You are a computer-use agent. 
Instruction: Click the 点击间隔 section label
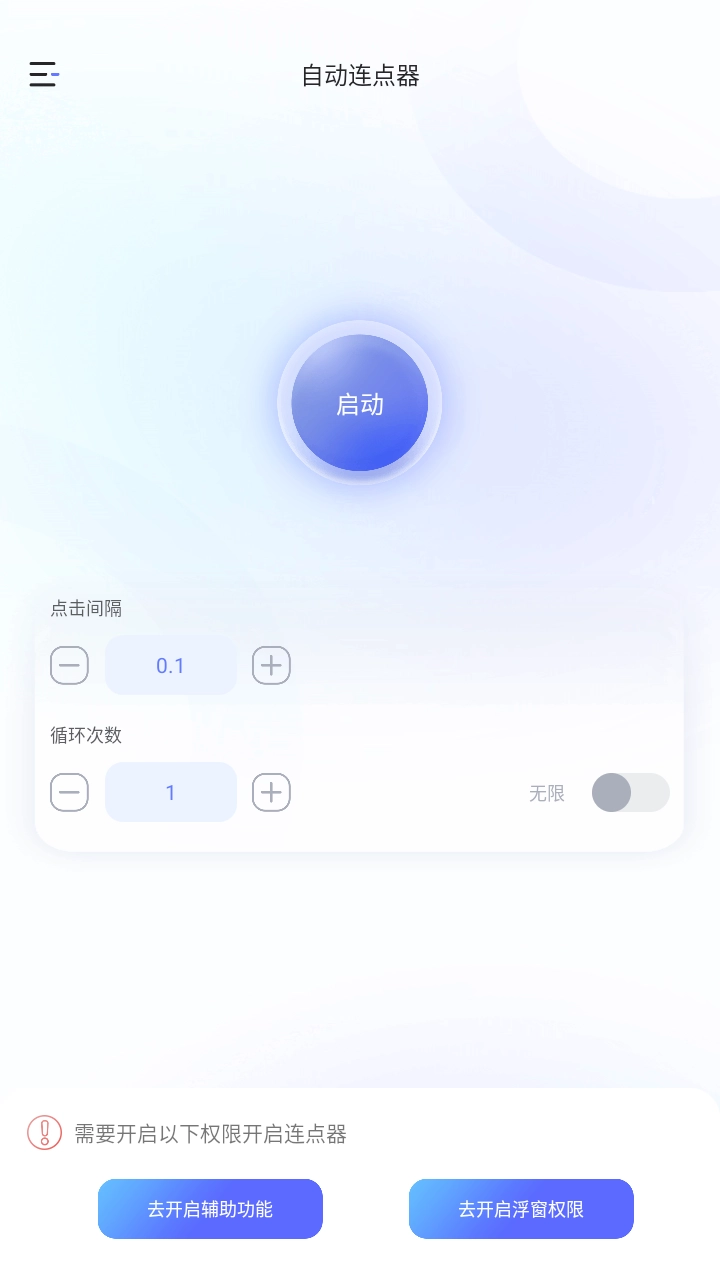click(x=85, y=608)
